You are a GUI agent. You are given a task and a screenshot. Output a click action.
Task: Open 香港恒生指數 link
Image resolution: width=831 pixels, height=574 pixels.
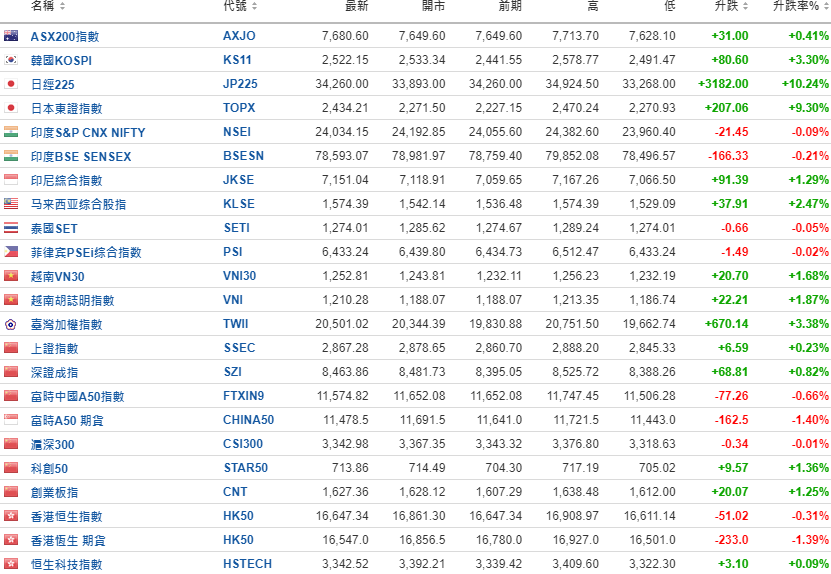[66, 516]
